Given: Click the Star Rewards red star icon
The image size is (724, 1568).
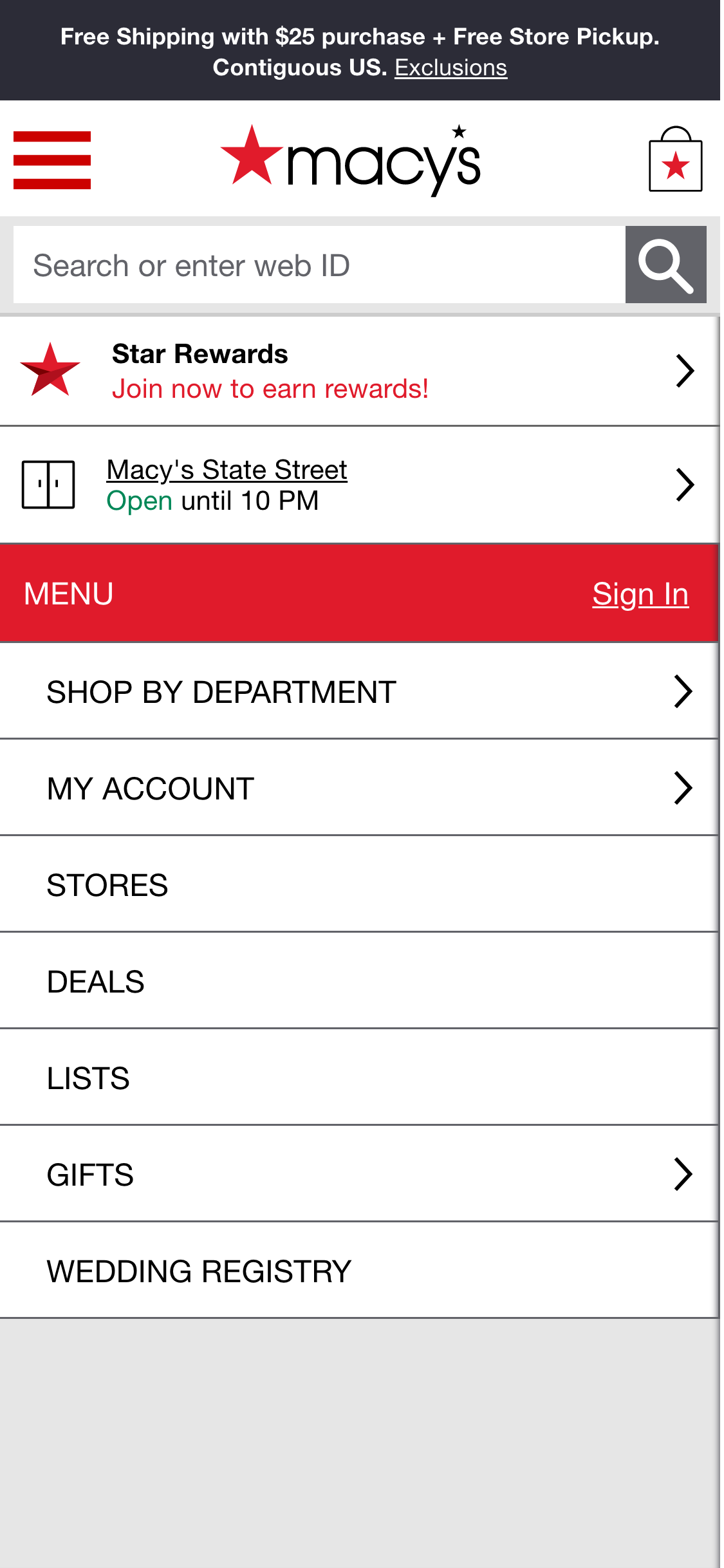Looking at the screenshot, I should (50, 371).
